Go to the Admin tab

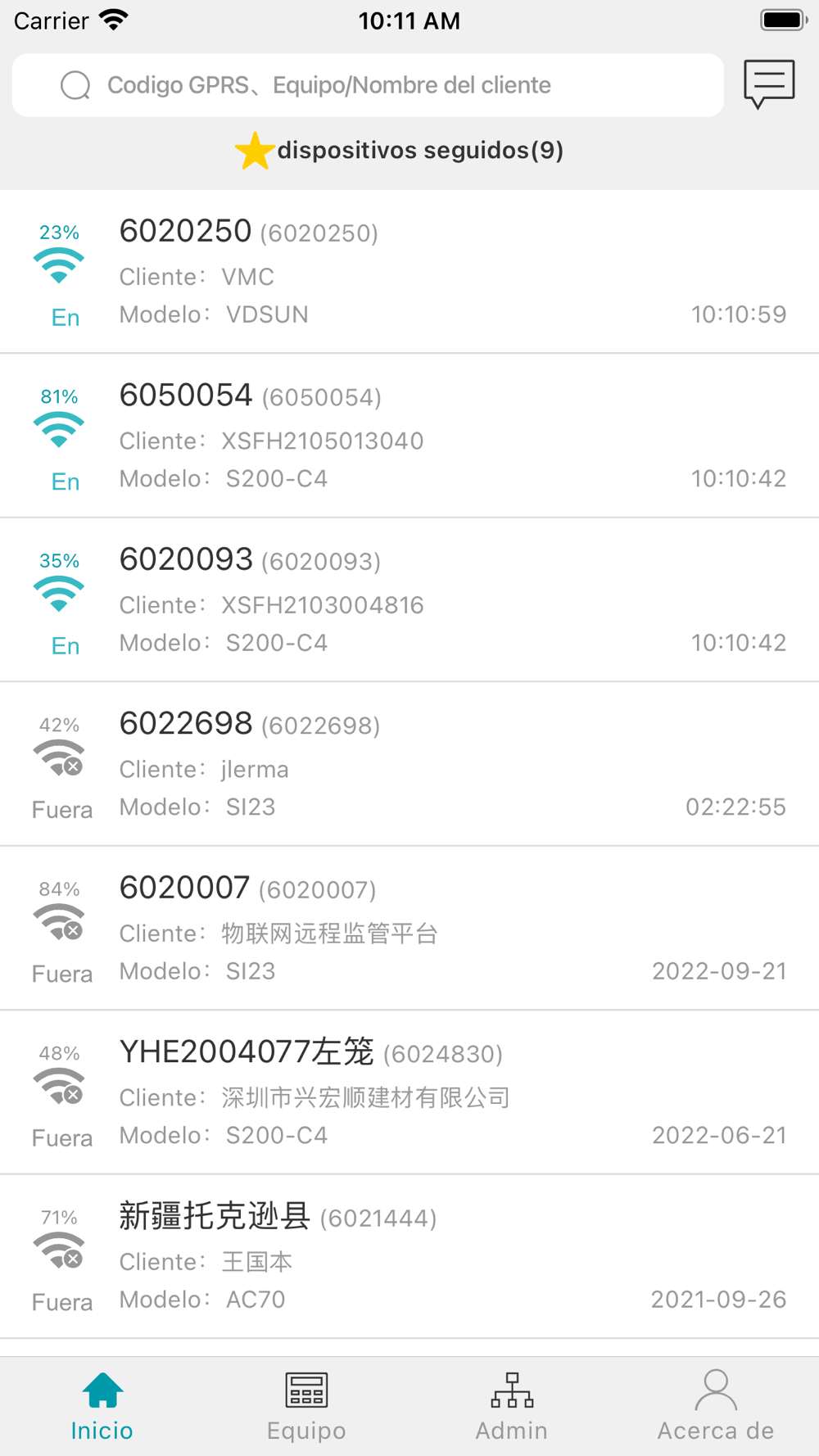point(512,1407)
